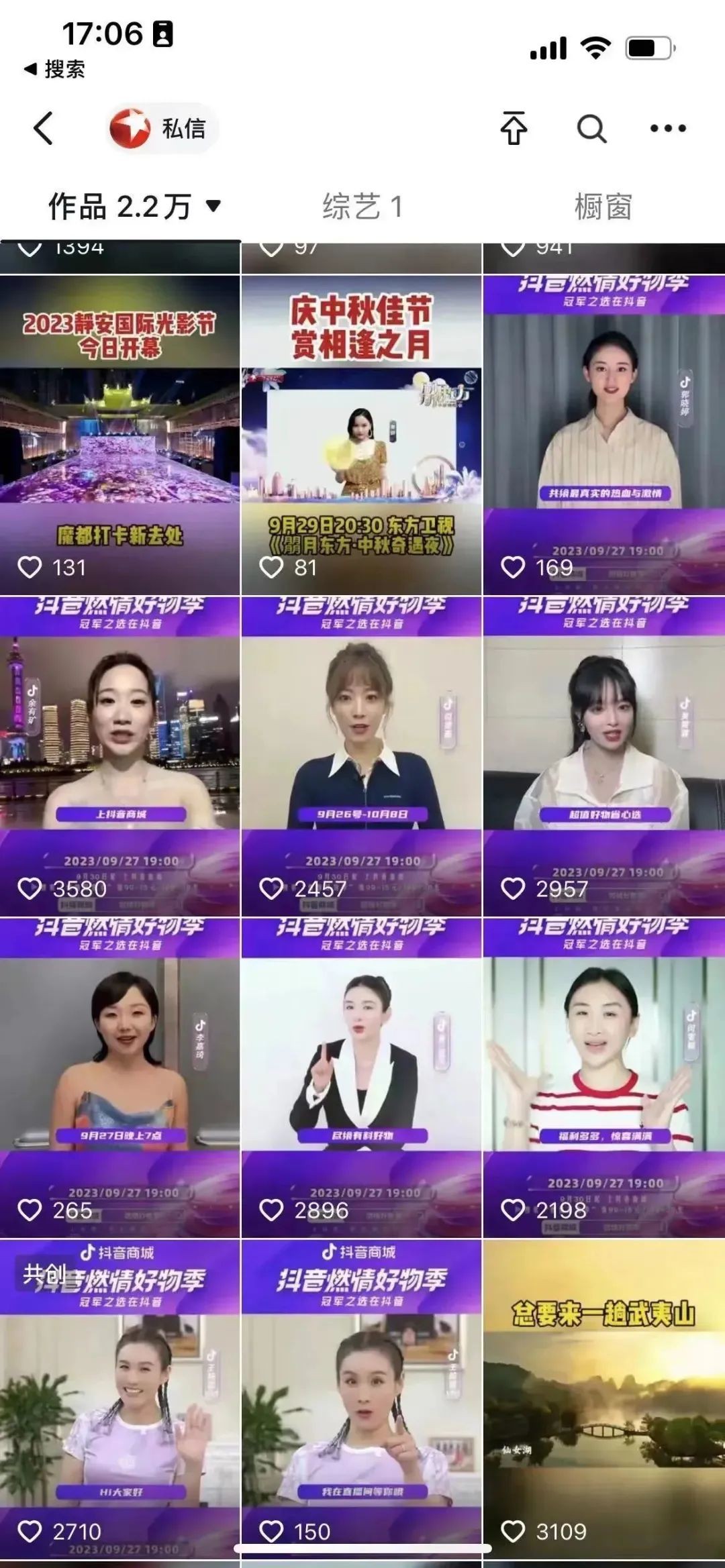Screen dimensions: 725x1568
Task: Open the 2023静安国际光影节 video
Action: pyautogui.click(x=119, y=435)
